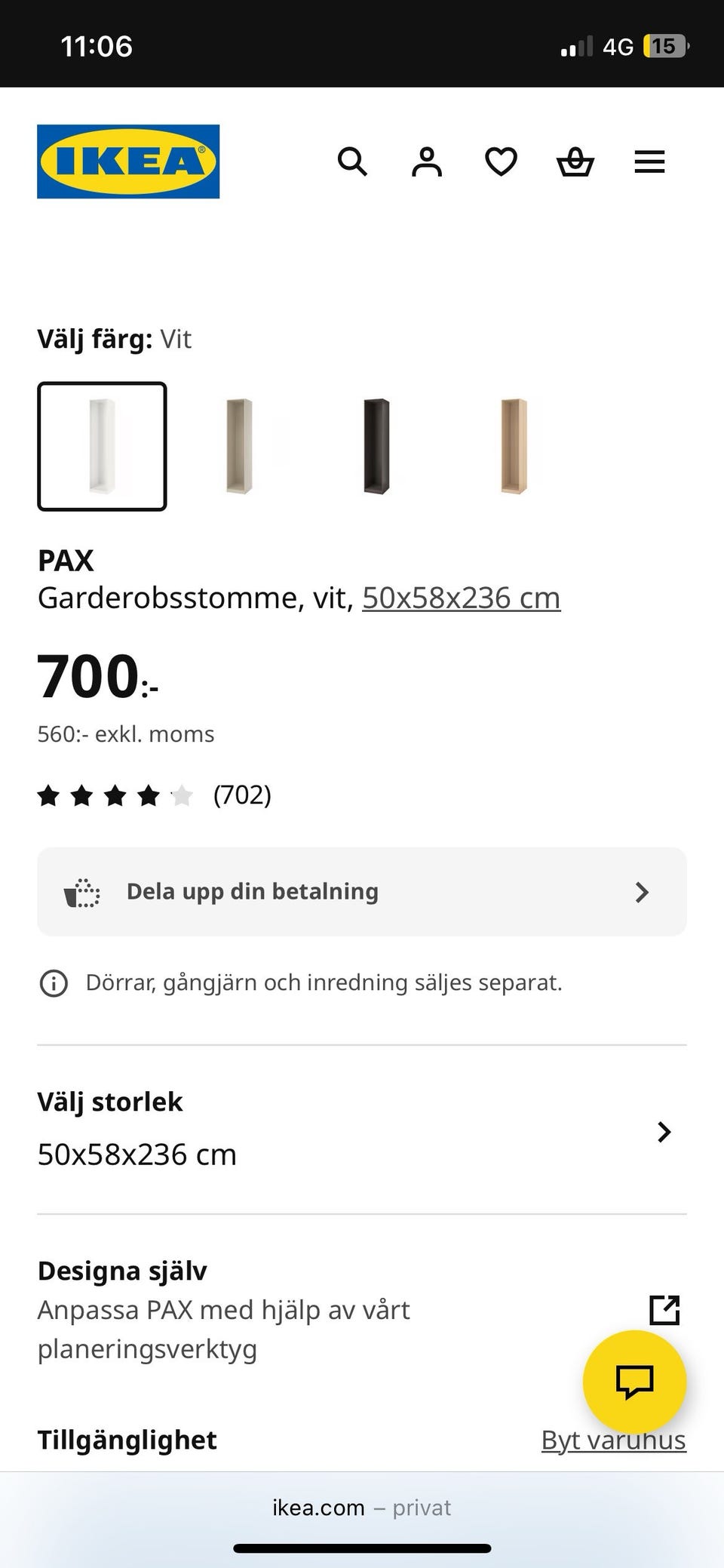
Task: Select the beige PAX color option
Action: 239,446
